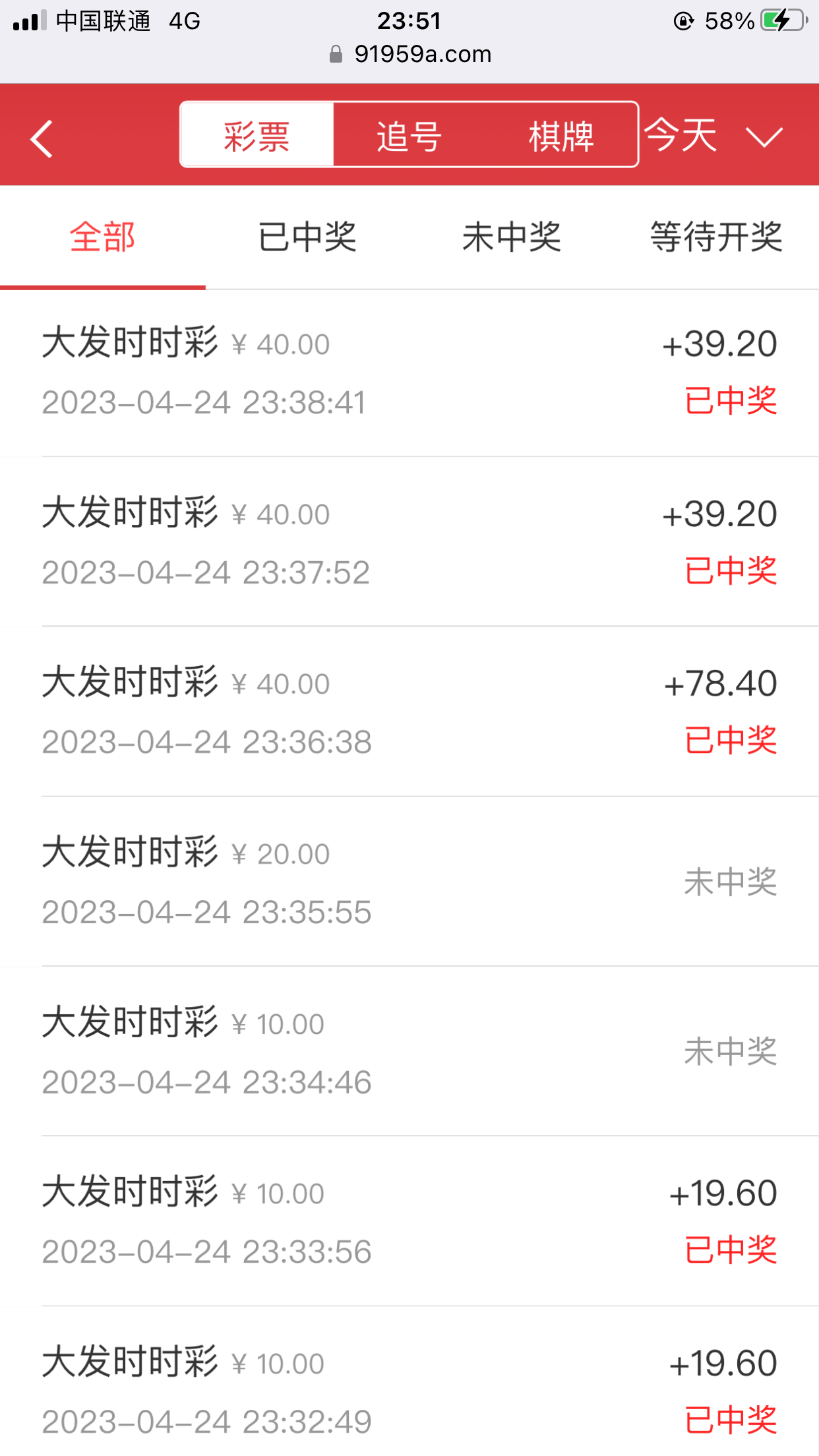Select the 彩票 segment
Viewport: 819px width, 1456px height.
click(x=257, y=136)
